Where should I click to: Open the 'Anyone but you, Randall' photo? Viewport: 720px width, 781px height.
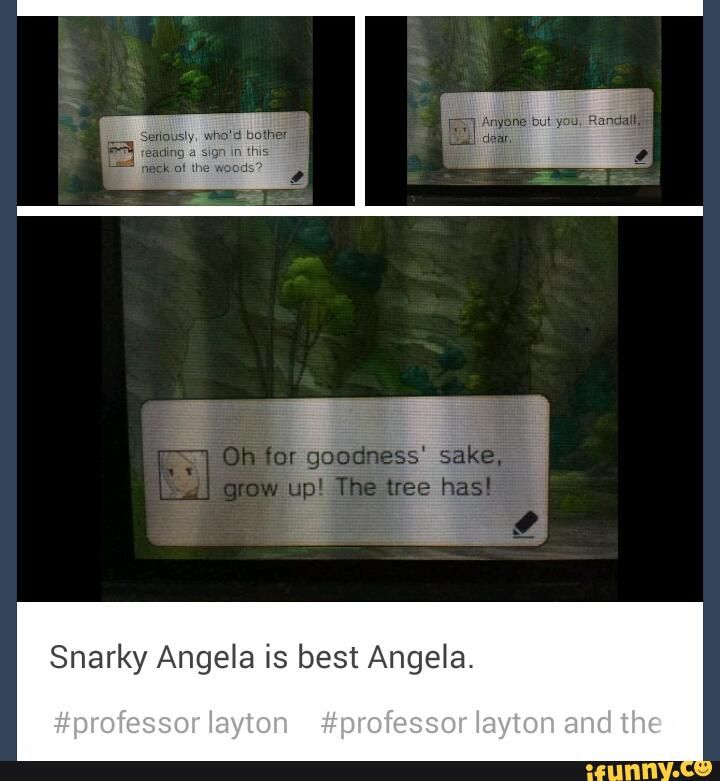pos(533,110)
